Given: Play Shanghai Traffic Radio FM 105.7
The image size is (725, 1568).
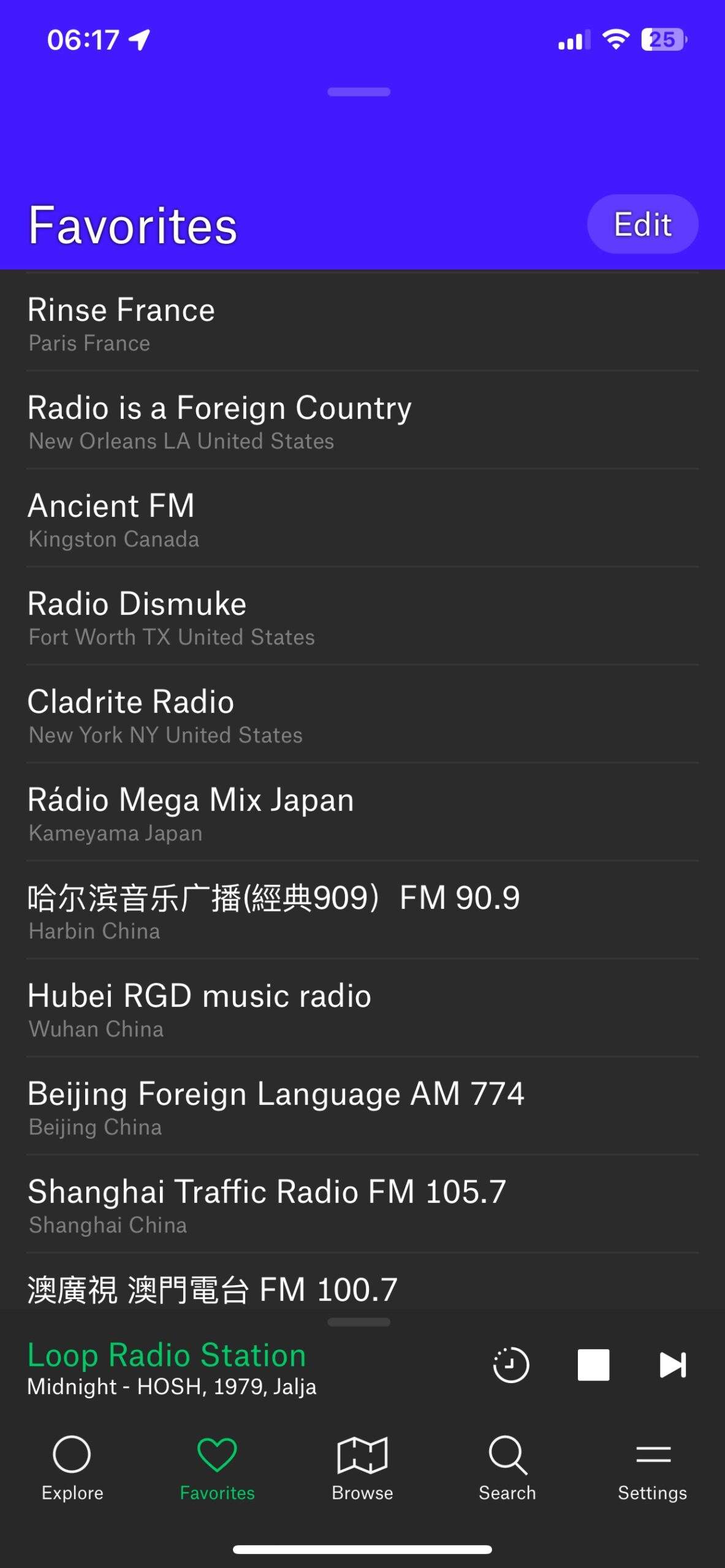Looking at the screenshot, I should coord(362,1205).
